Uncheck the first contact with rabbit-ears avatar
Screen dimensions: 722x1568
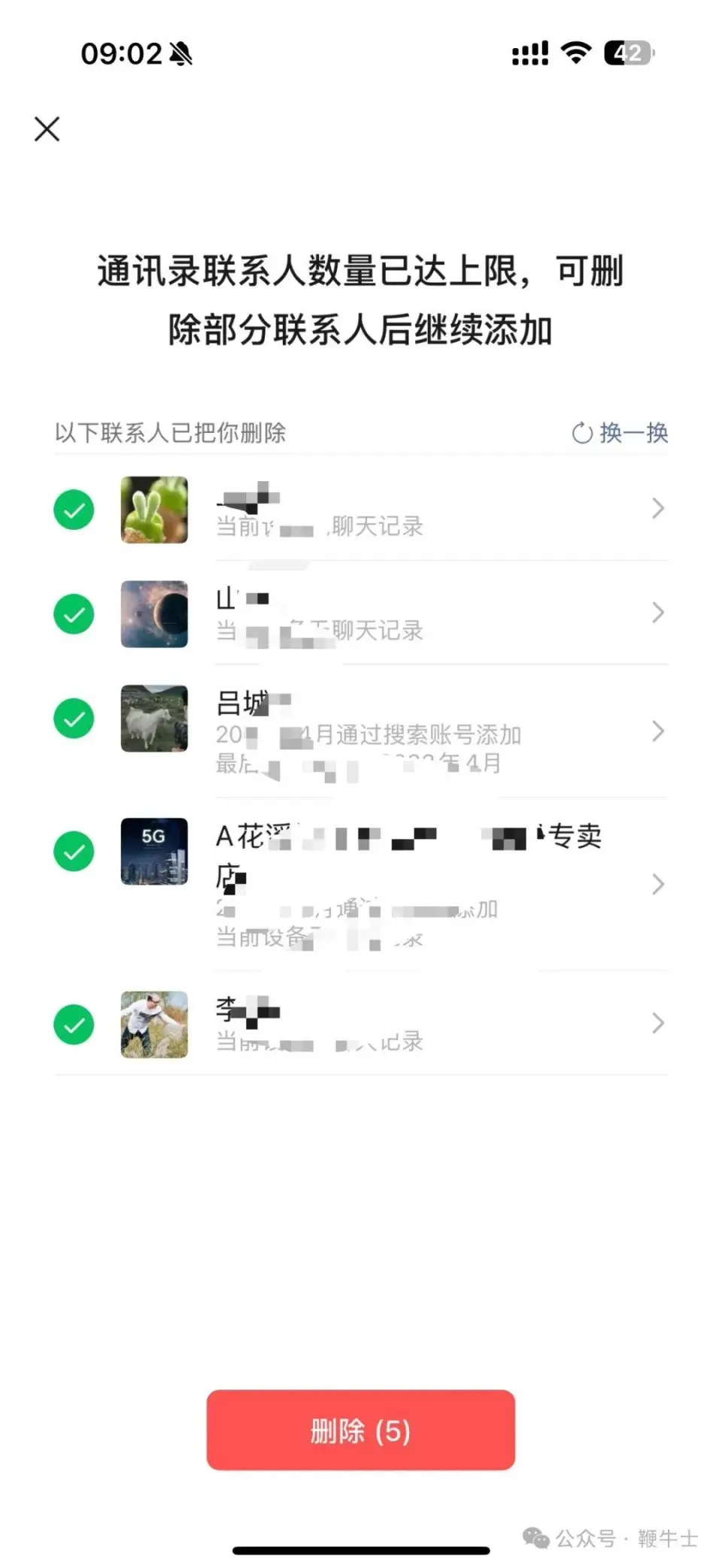pos(73,510)
